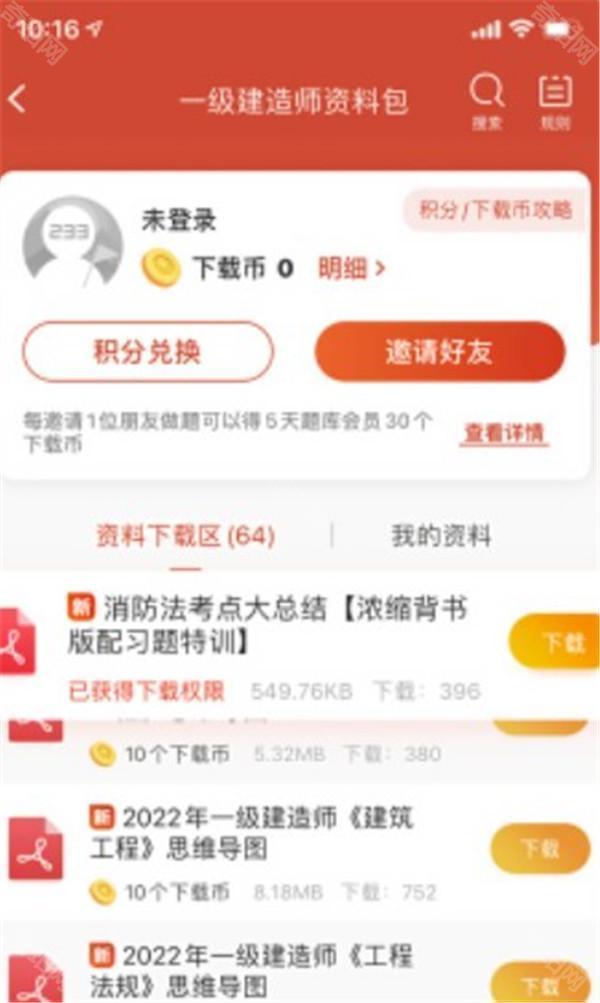Download 《工程法规》思维导图 file

pyautogui.click(x=540, y=978)
